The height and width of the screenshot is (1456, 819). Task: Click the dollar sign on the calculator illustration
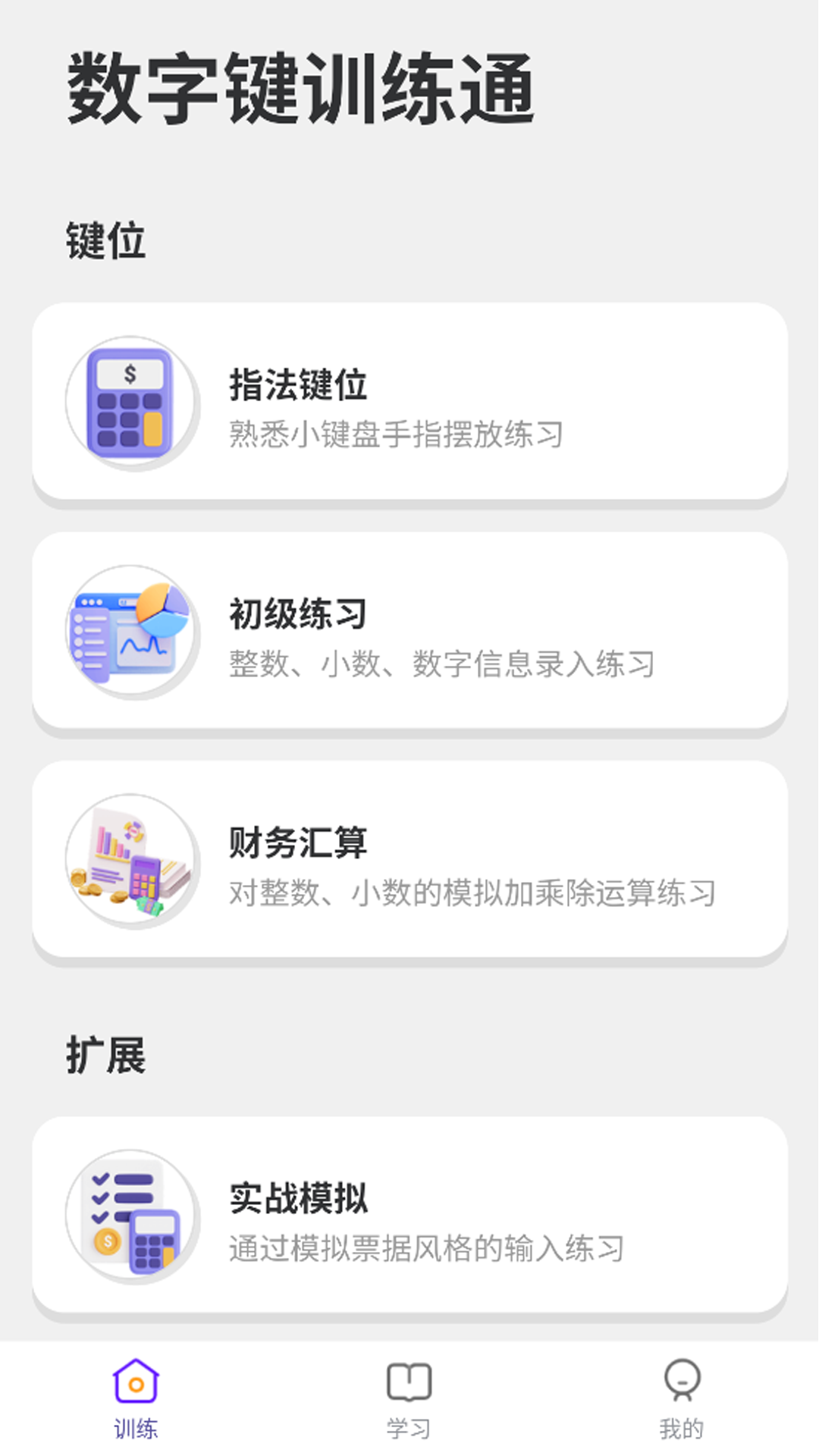(129, 373)
